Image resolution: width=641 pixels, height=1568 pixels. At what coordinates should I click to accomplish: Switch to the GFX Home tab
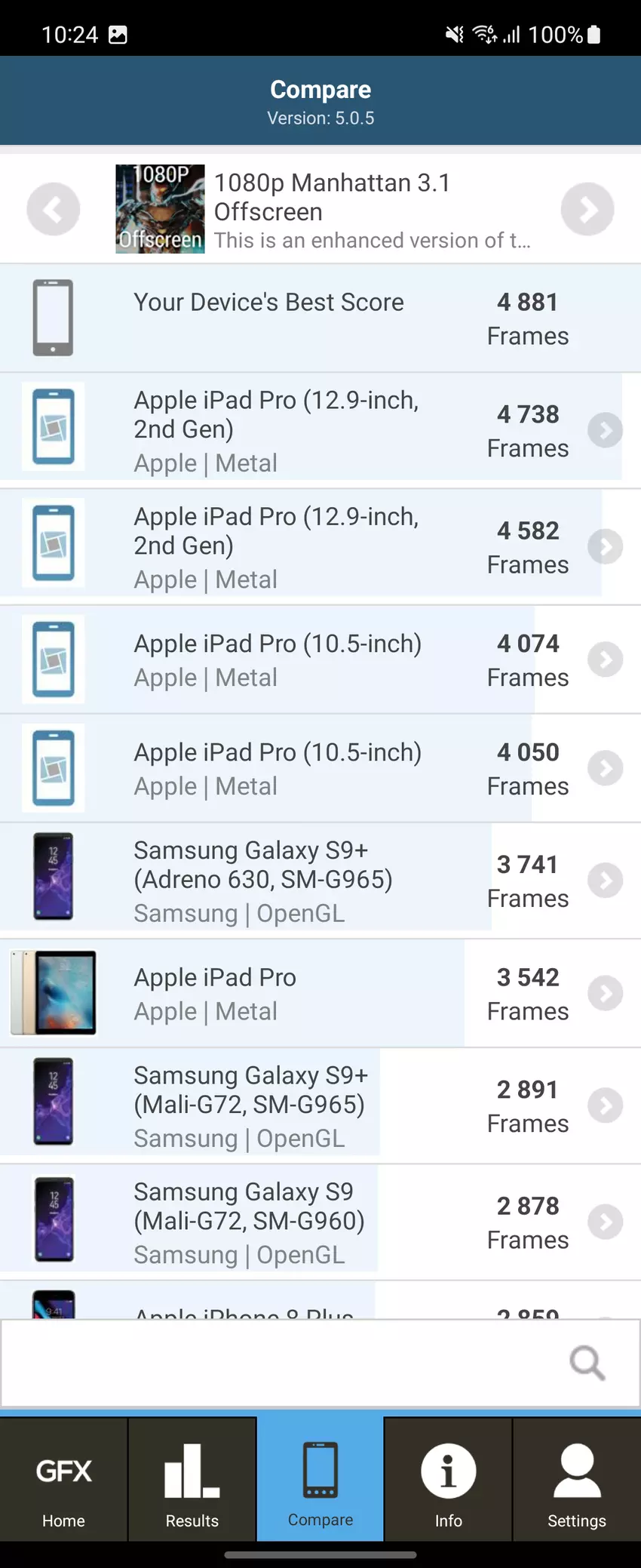[64, 1480]
